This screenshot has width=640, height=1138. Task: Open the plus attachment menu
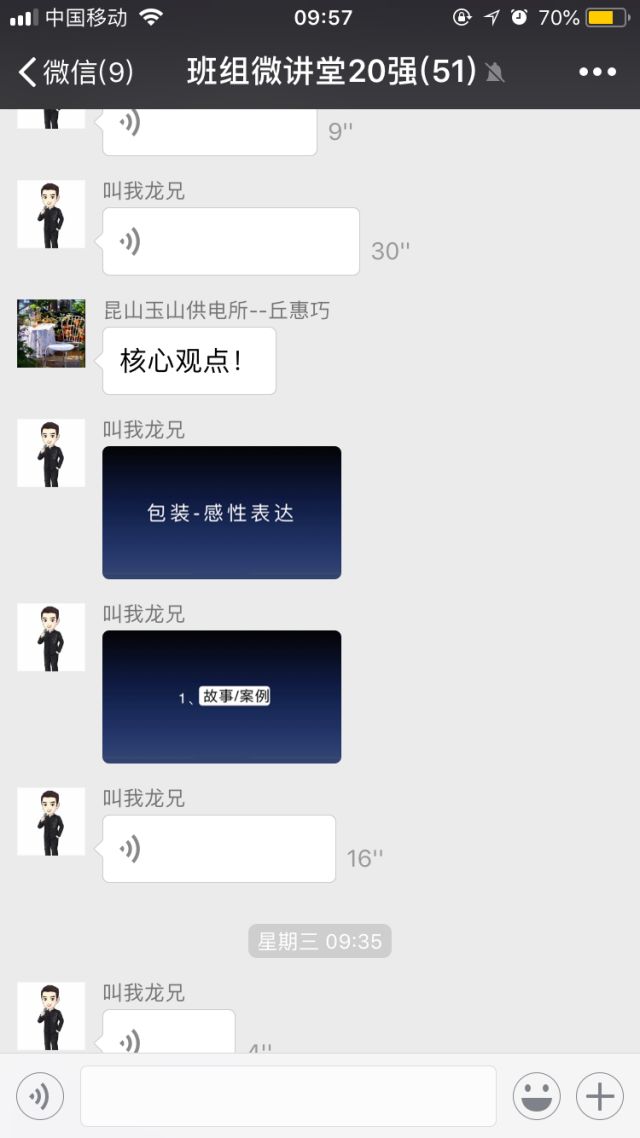tap(600, 1097)
